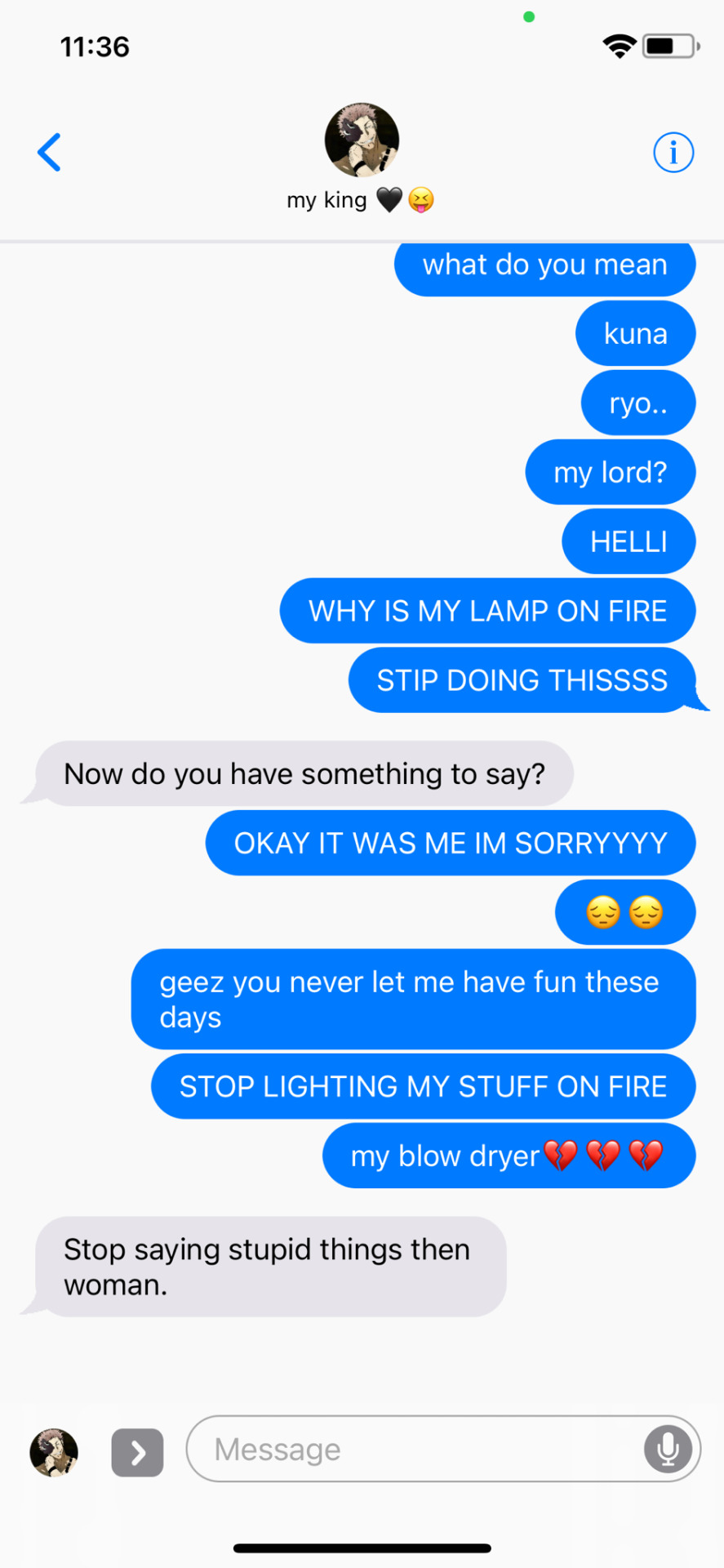Open the contact details info icon
This screenshot has width=724, height=1568.
[673, 153]
